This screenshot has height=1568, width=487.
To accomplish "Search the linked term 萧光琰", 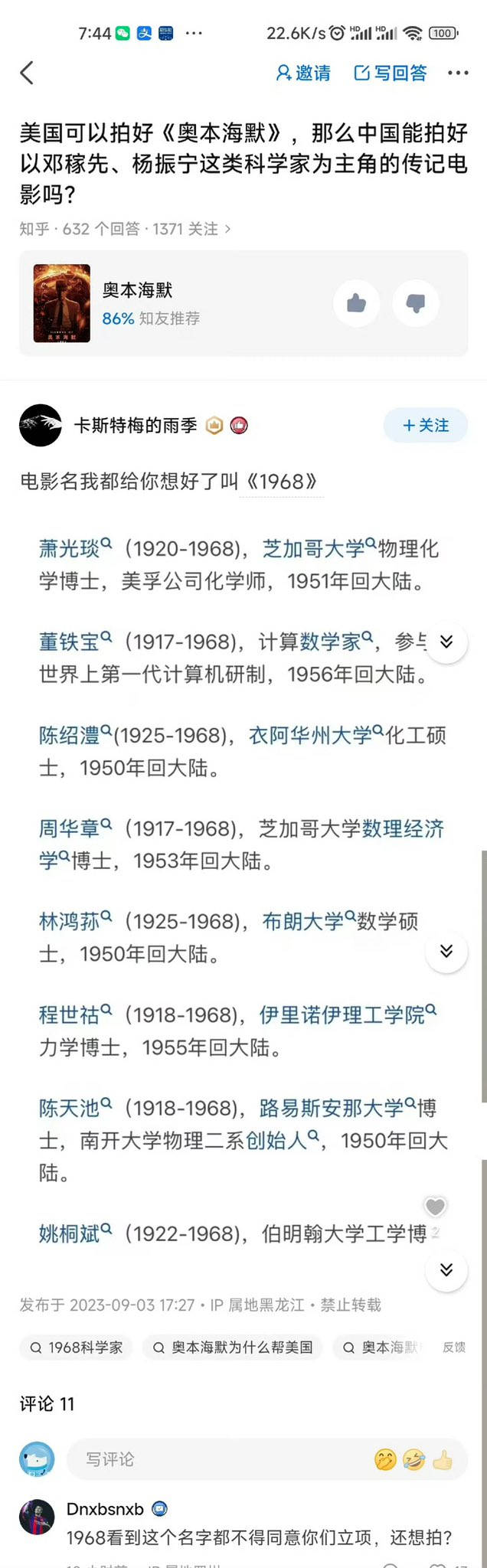I will point(70,549).
